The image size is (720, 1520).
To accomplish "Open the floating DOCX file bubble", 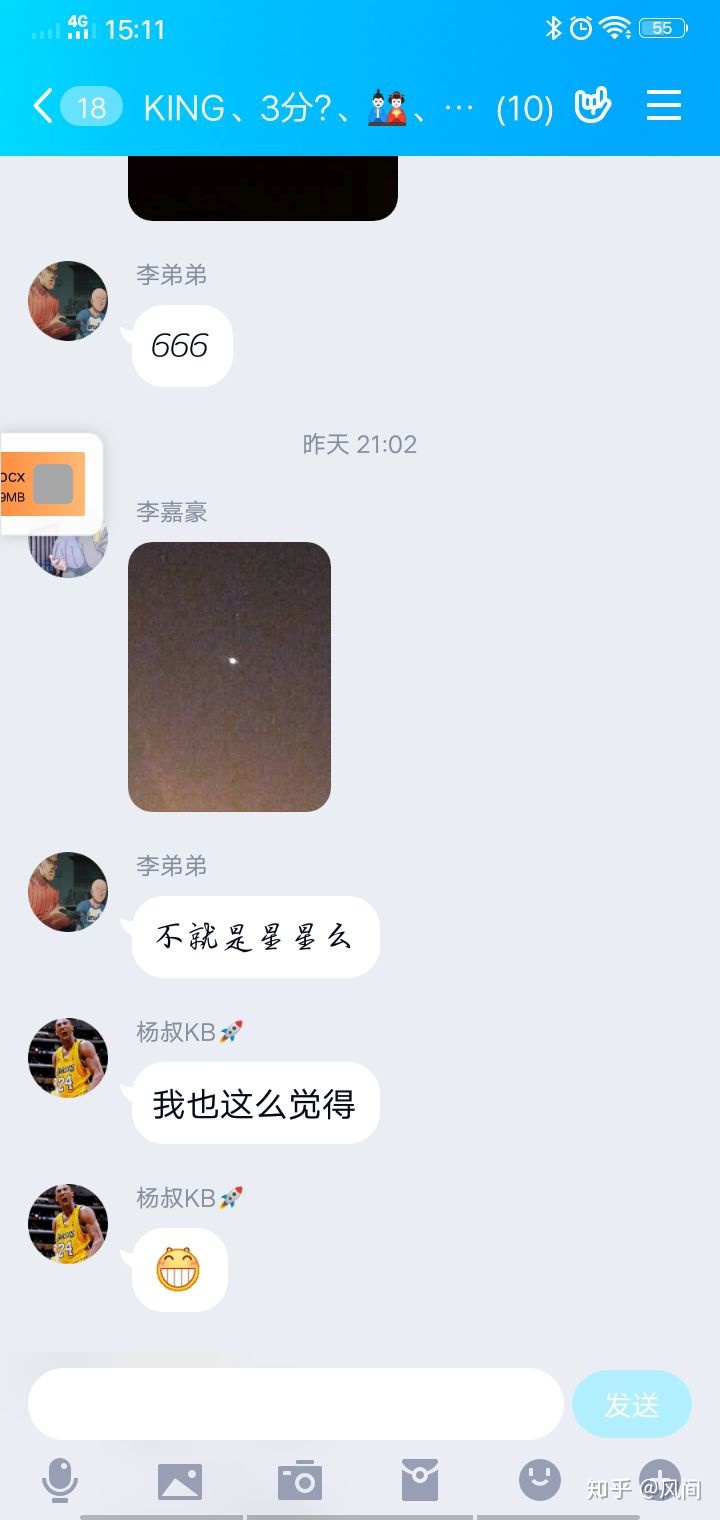I will coord(50,484).
